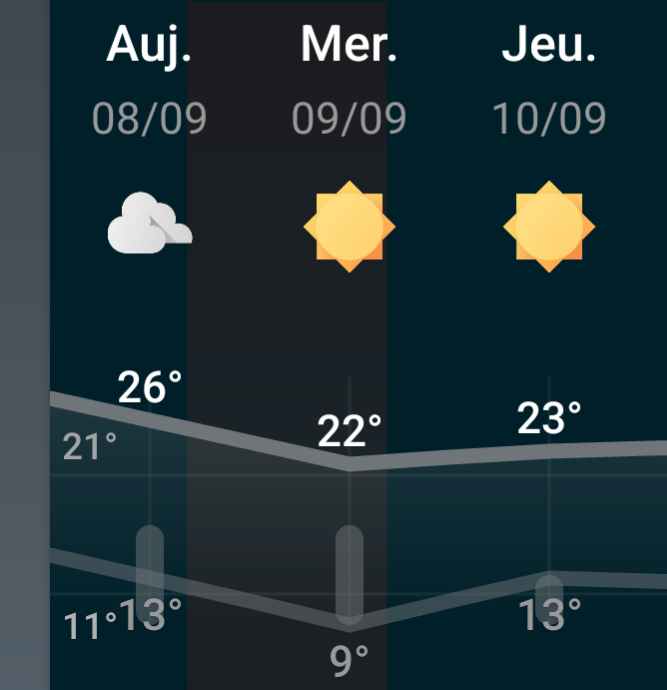
Task: Open Jeu. 10/09 daily forecast
Action: click(549, 345)
